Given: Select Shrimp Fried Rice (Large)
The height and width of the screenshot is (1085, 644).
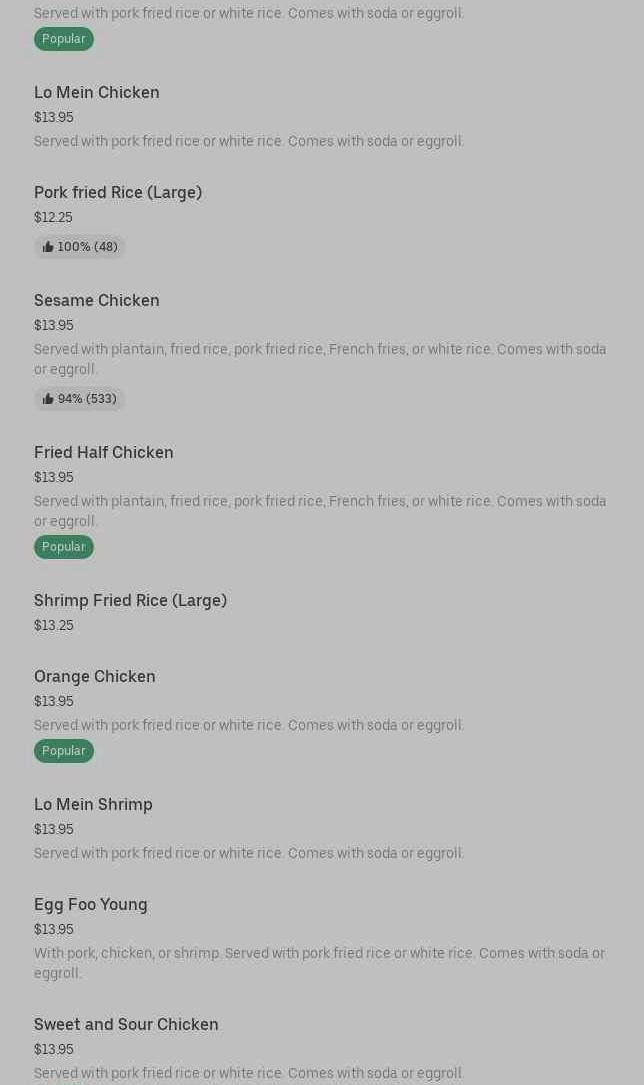Looking at the screenshot, I should click(x=130, y=601).
